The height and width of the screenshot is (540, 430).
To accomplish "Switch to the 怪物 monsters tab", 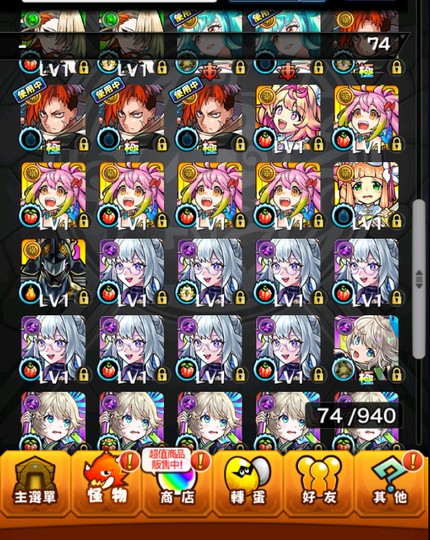I will pos(106,483).
